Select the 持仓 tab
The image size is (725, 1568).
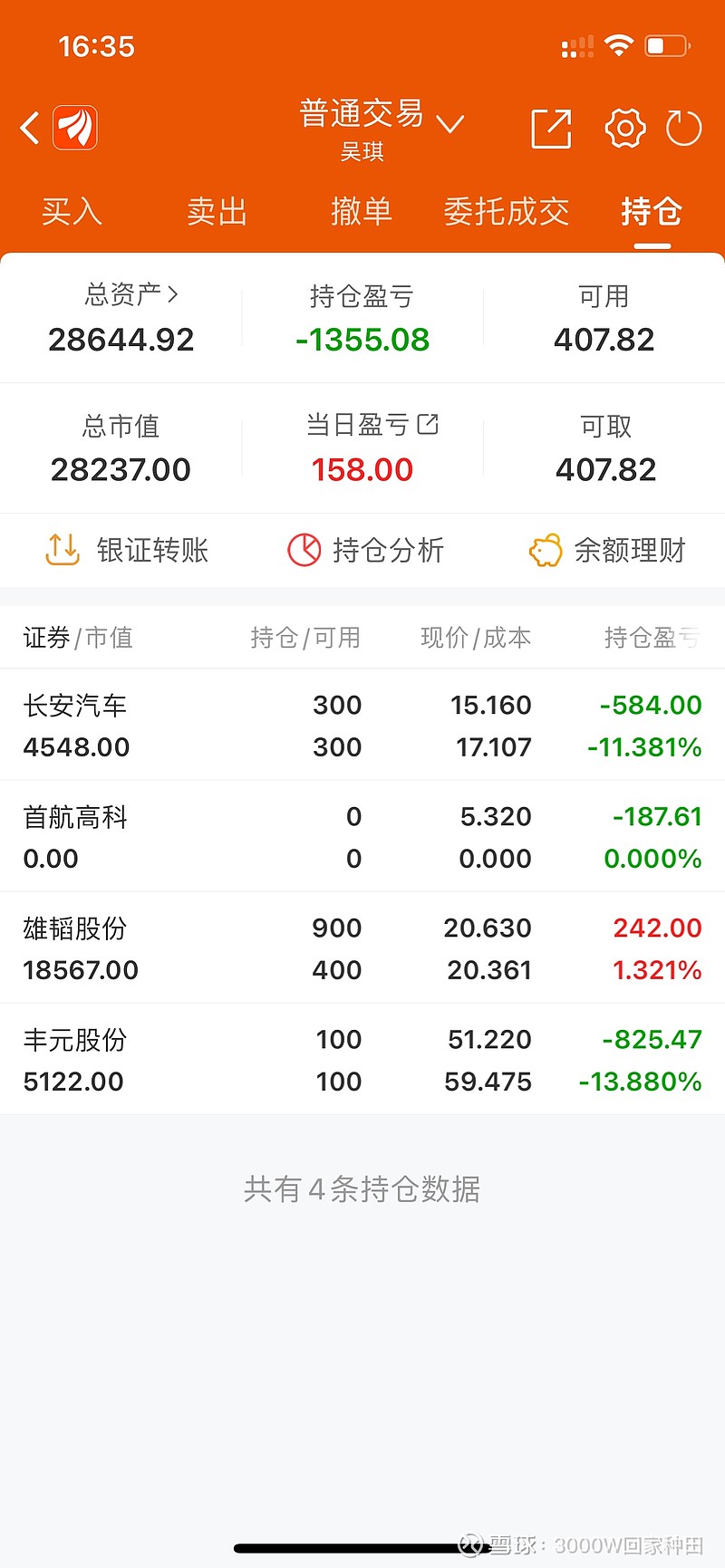click(652, 212)
